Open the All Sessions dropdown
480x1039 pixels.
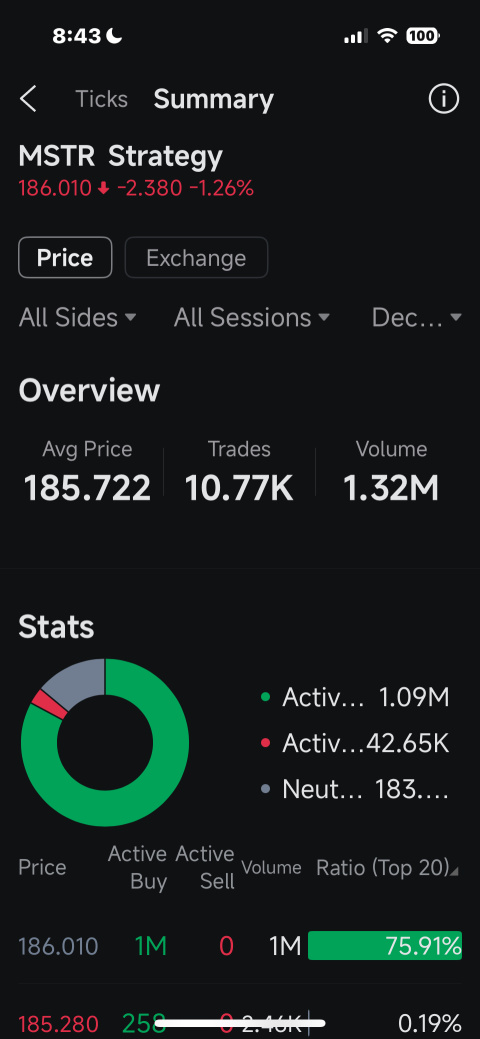(x=252, y=318)
